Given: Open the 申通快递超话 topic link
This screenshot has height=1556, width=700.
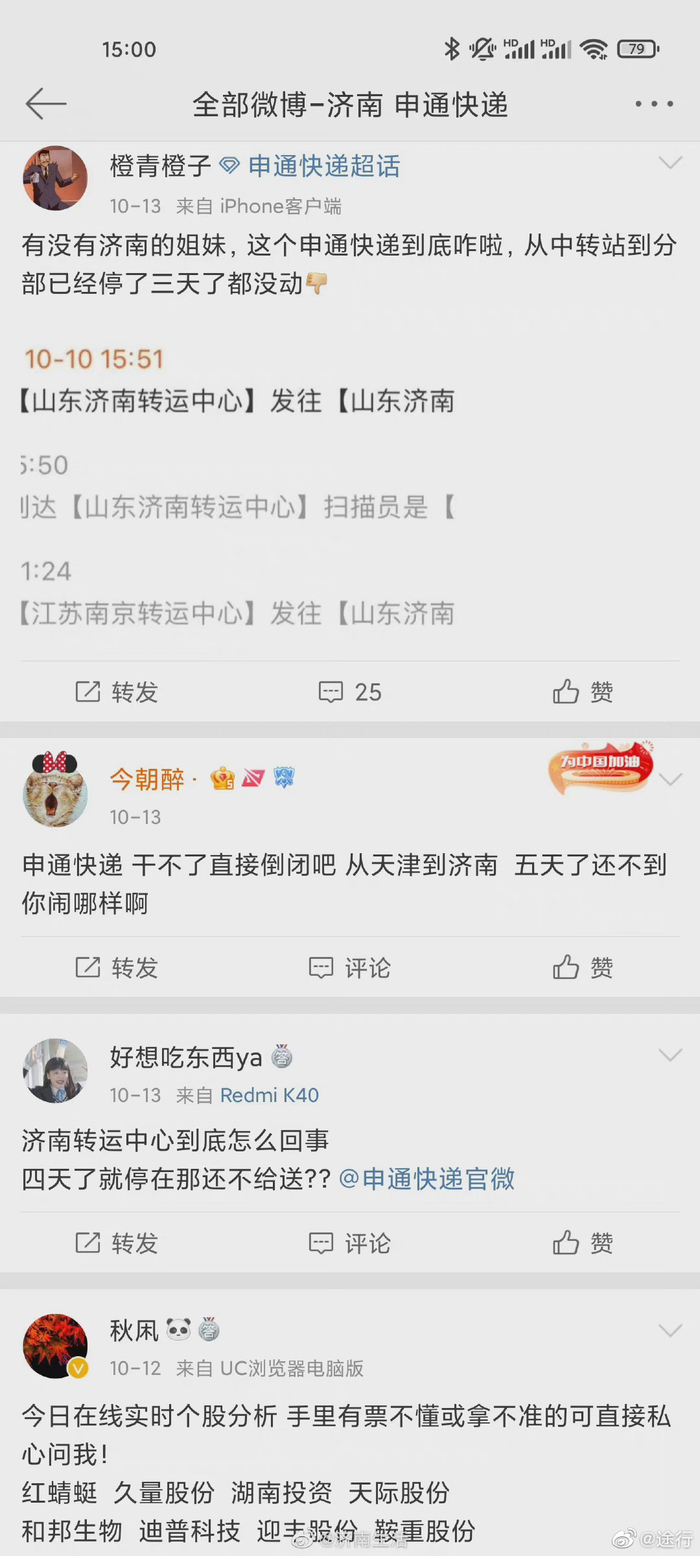Looking at the screenshot, I should coord(323,167).
